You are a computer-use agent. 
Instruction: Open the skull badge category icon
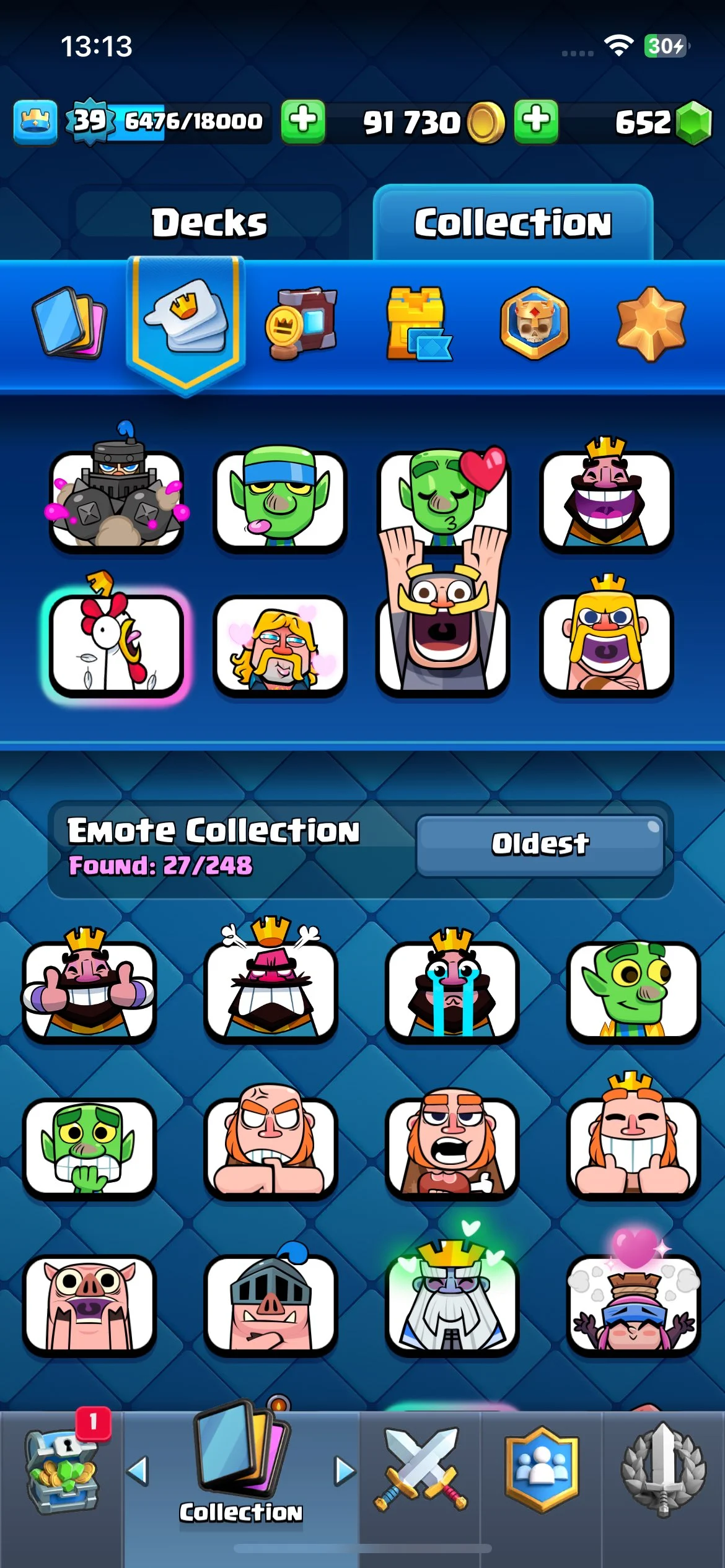click(x=534, y=323)
